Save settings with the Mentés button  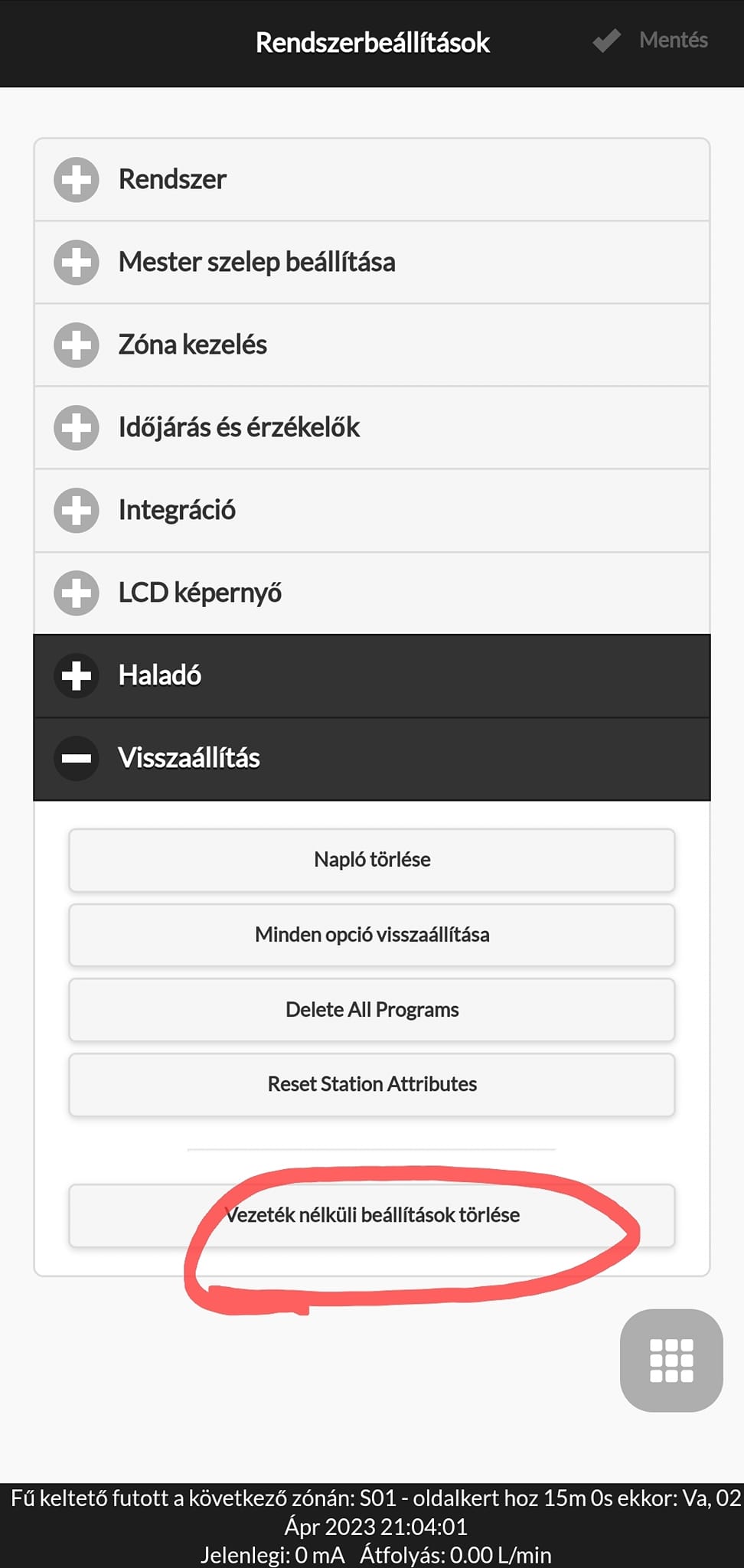pos(651,41)
